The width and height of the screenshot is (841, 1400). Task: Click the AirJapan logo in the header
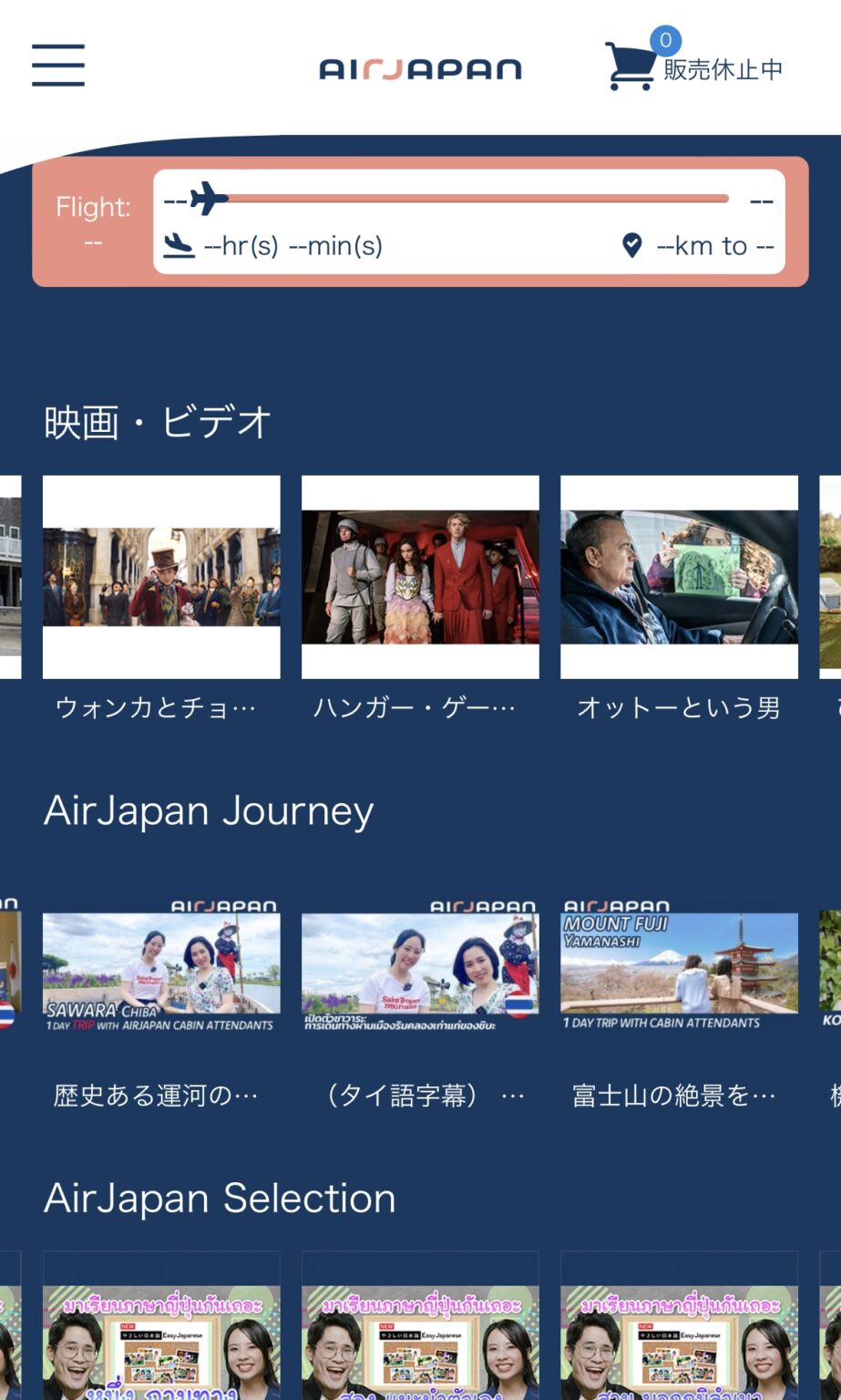pyautogui.click(x=420, y=67)
